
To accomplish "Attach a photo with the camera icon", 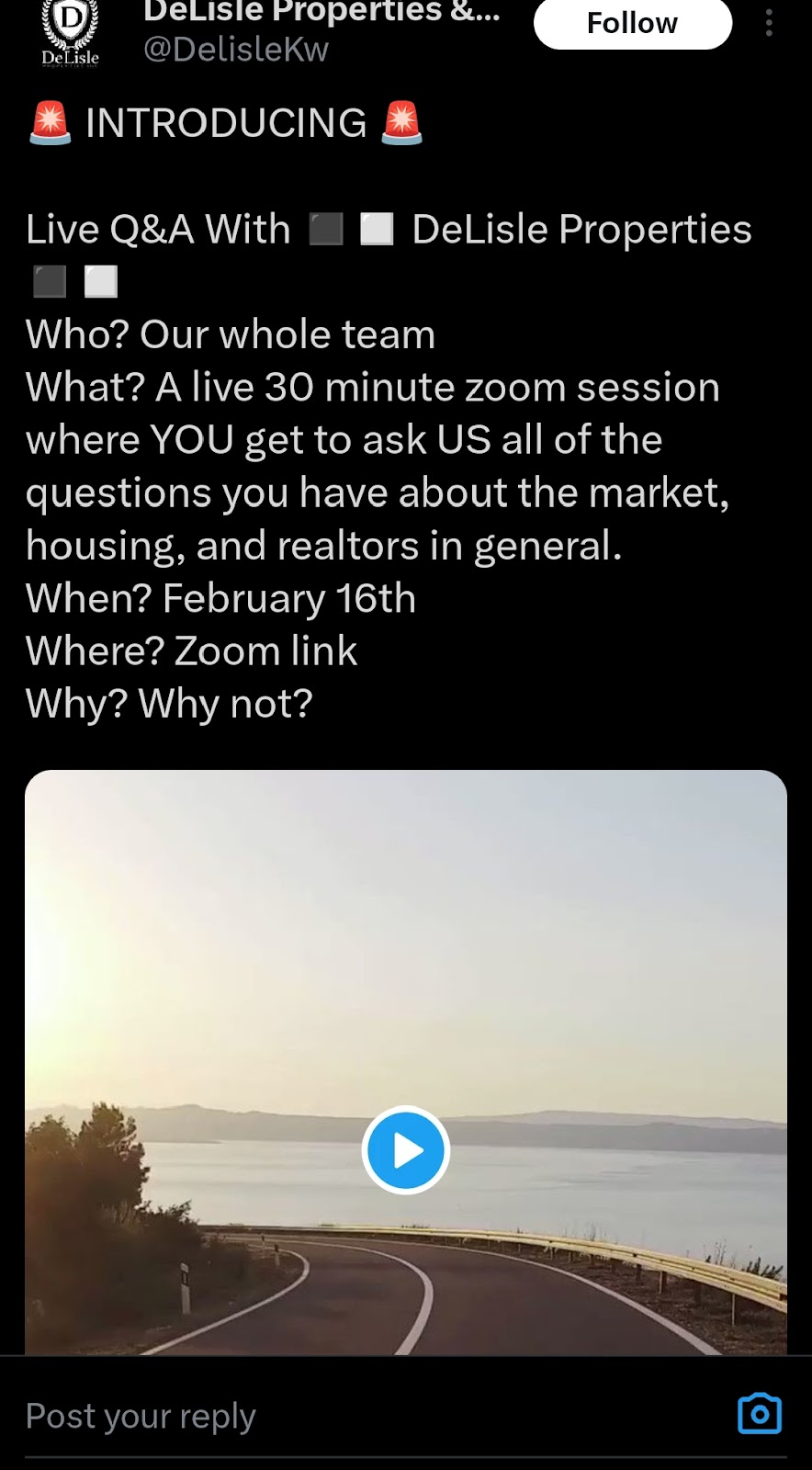I will click(760, 1414).
